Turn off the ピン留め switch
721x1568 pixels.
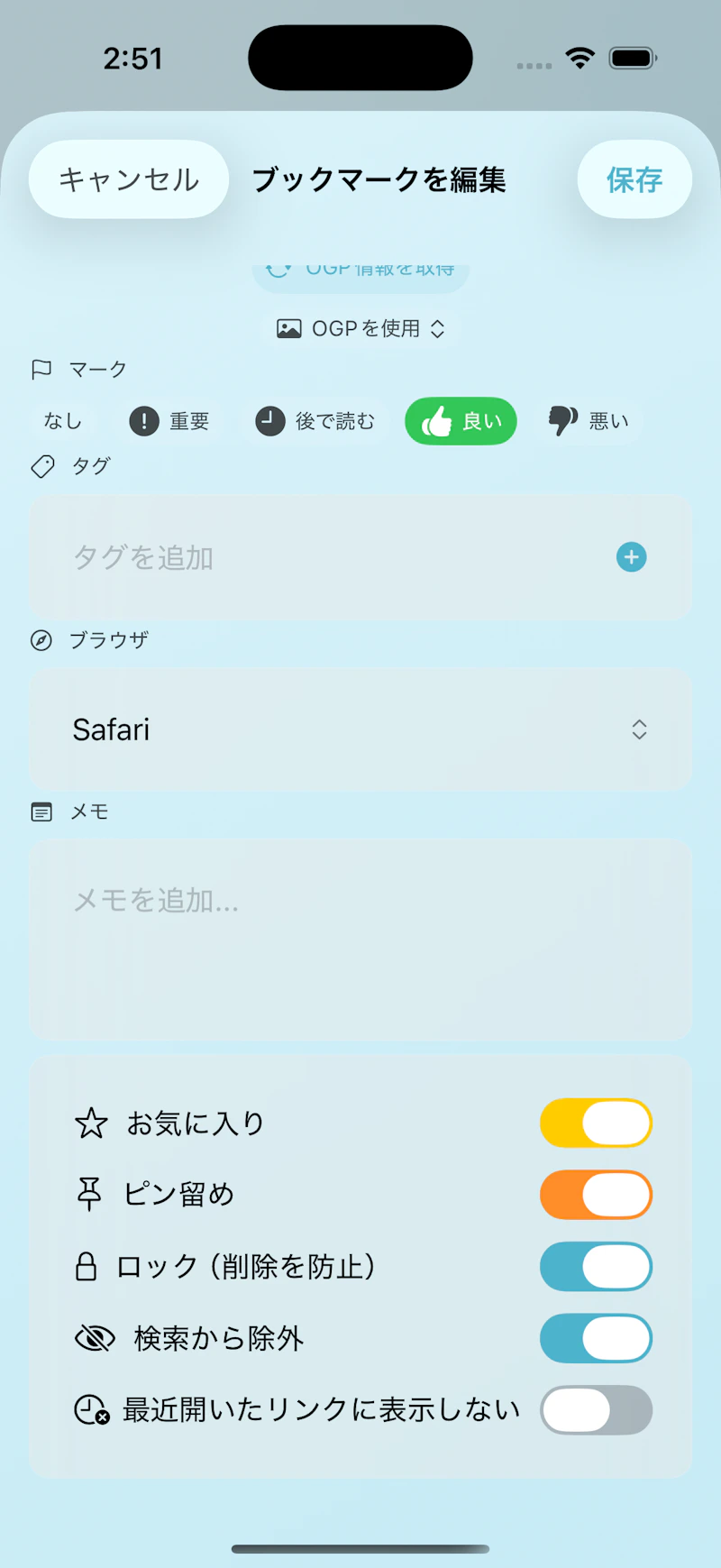[596, 1194]
